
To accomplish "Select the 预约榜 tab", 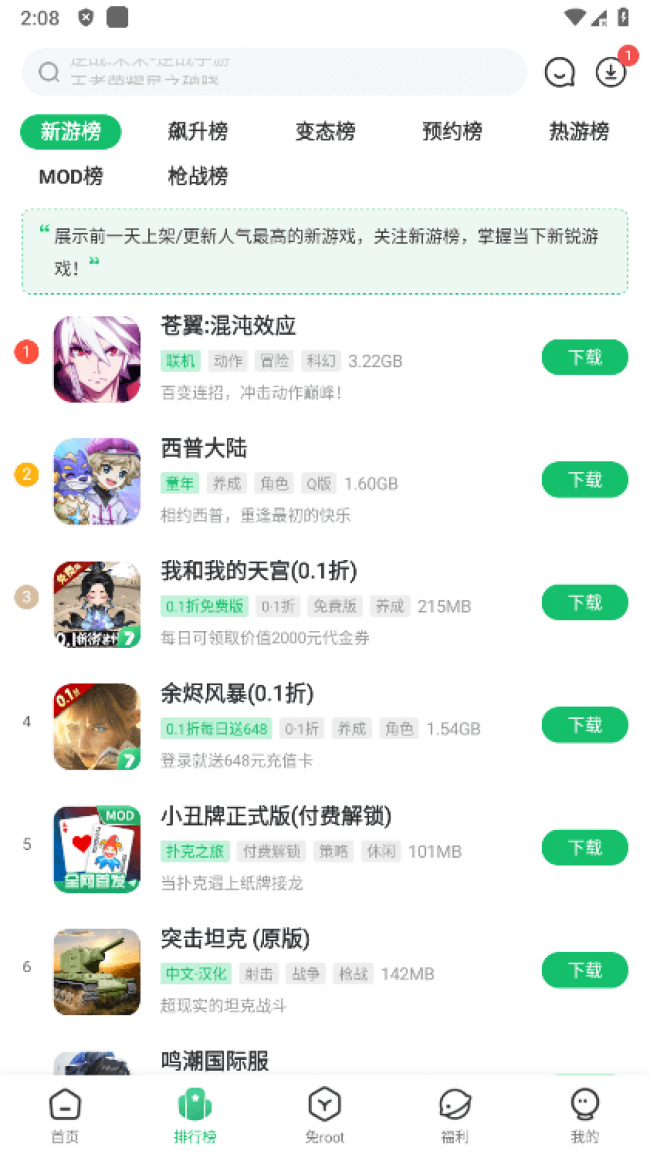I will 452,131.
